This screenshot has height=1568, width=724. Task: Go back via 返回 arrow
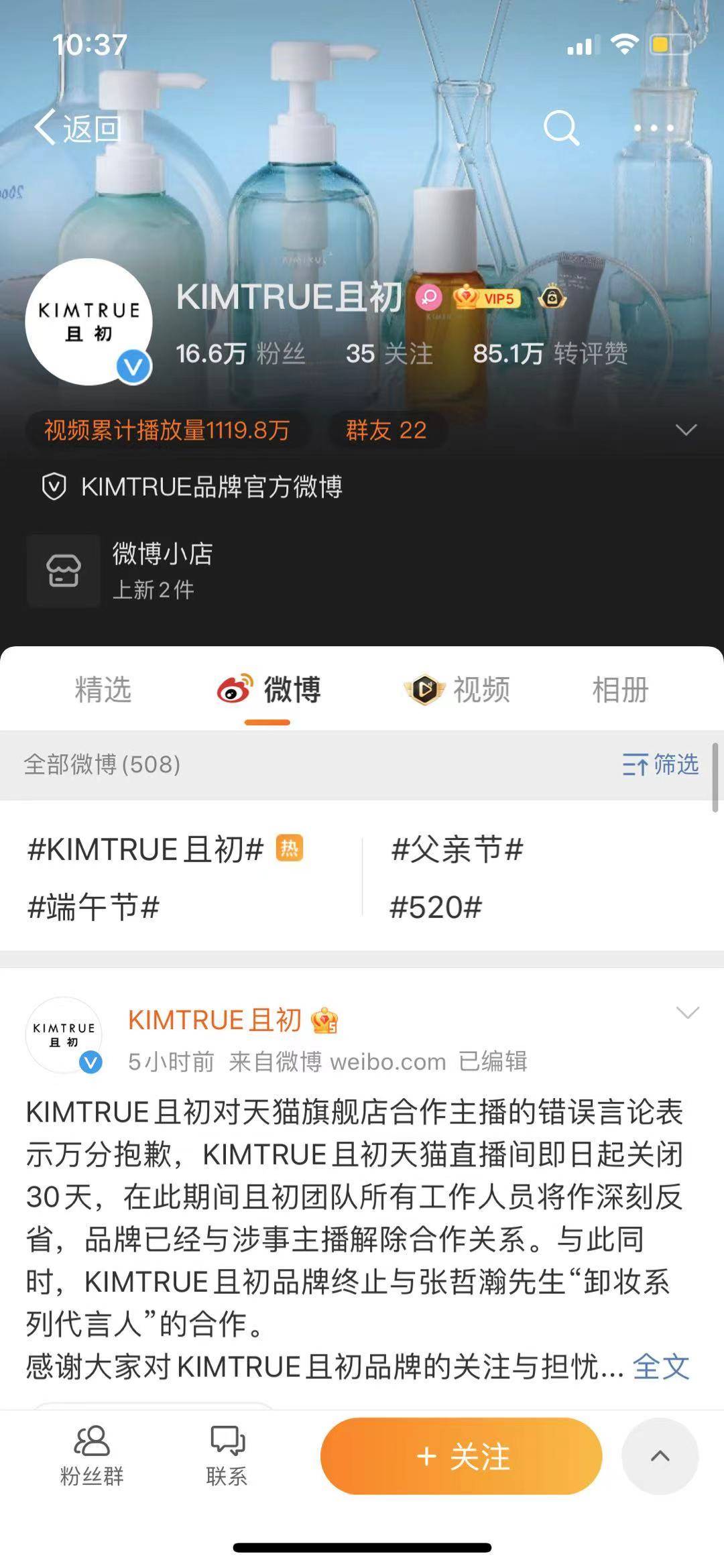(x=76, y=127)
